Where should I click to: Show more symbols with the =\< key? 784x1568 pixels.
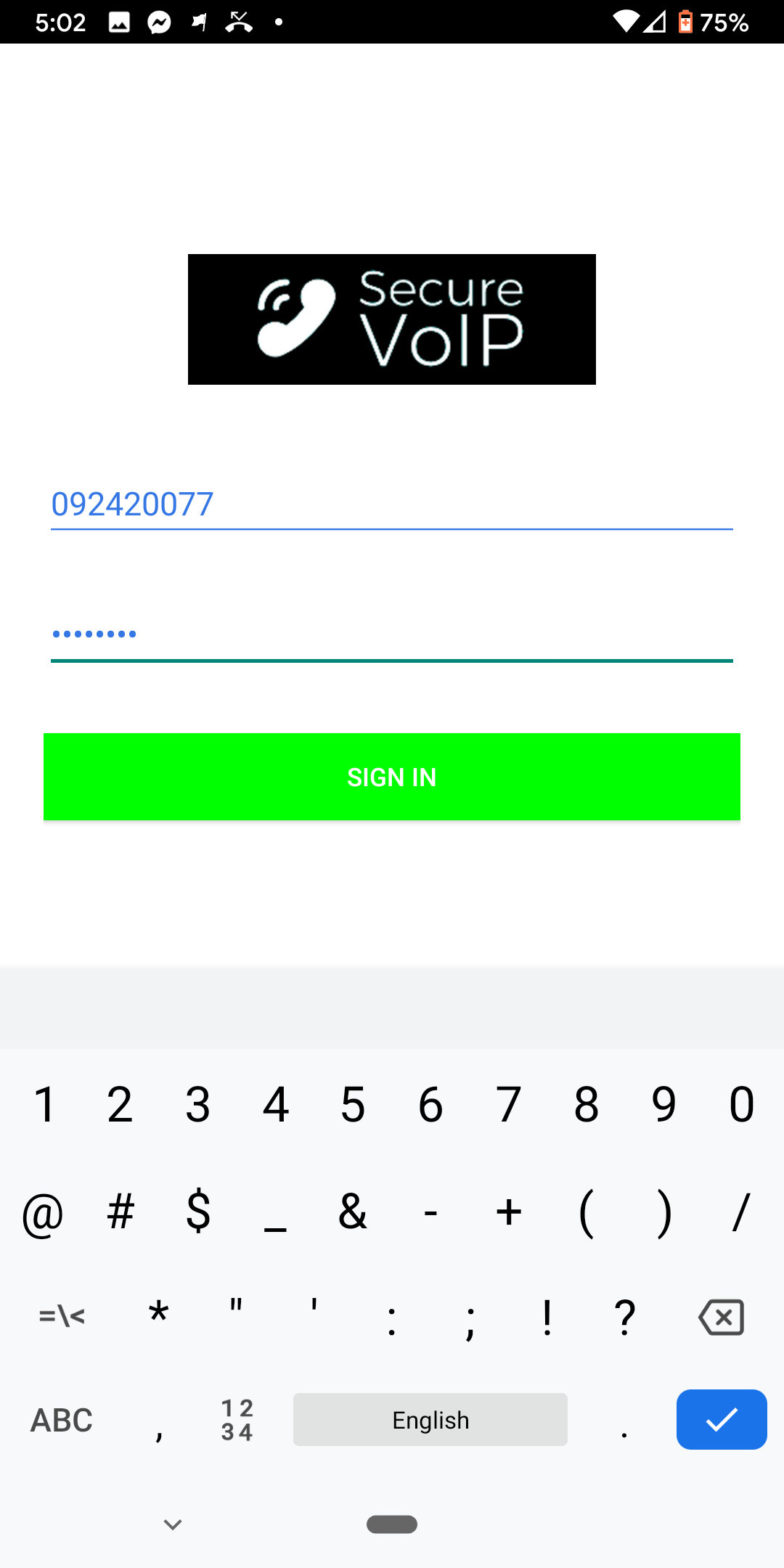62,1315
